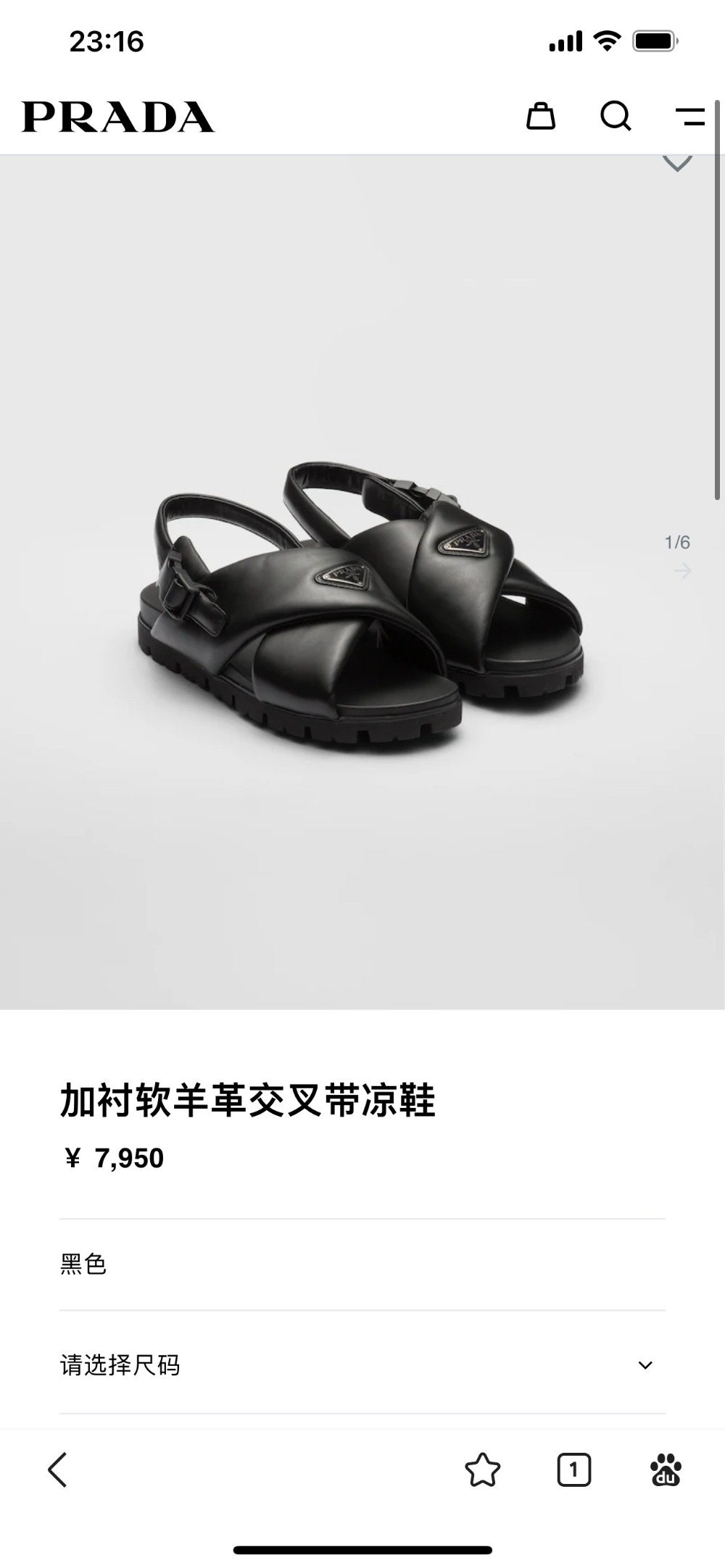Image resolution: width=725 pixels, height=1568 pixels.
Task: Open the shopping bag
Action: (540, 116)
